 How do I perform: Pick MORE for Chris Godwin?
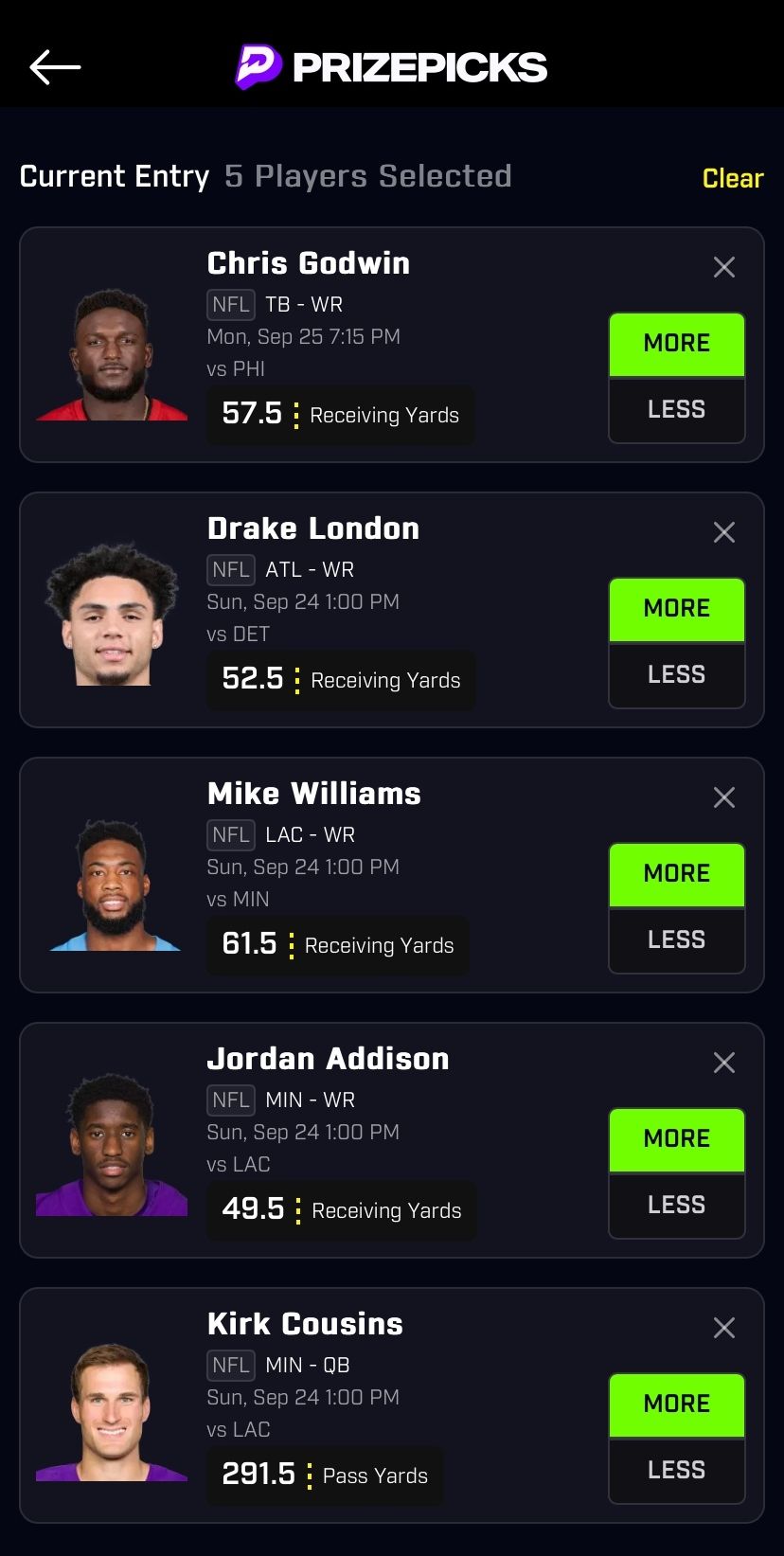click(676, 344)
